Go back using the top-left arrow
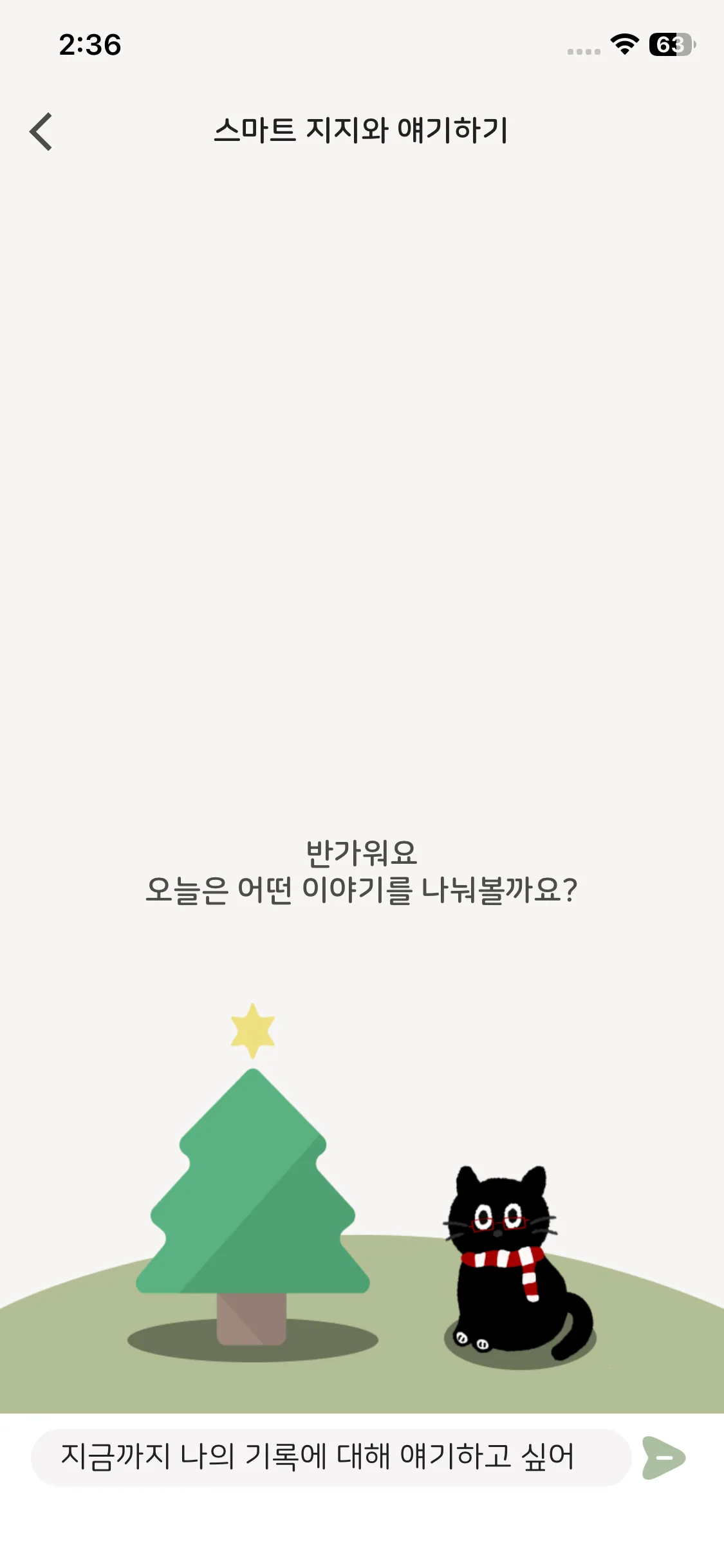The width and height of the screenshot is (724, 1568). [x=41, y=132]
